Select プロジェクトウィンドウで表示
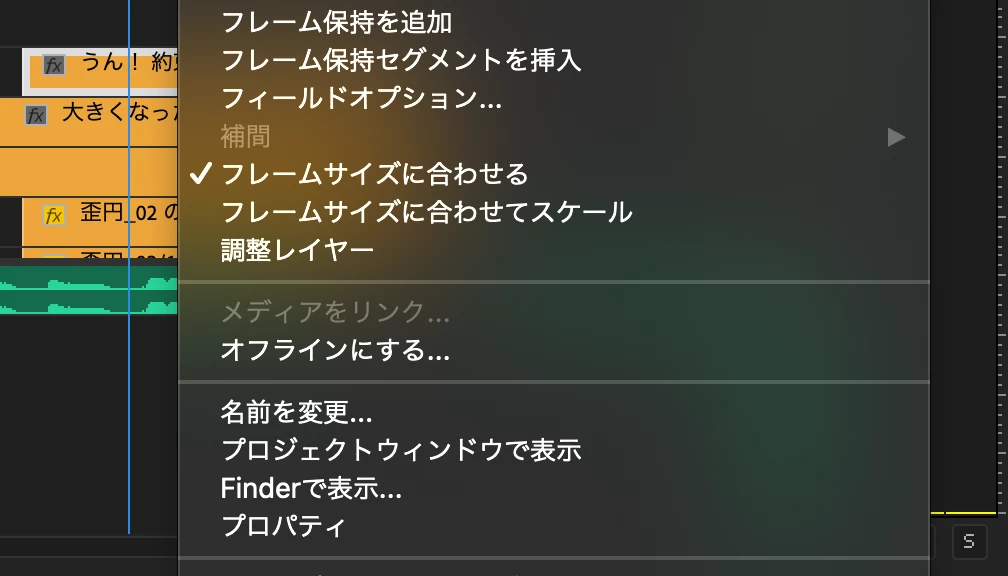The height and width of the screenshot is (576, 1008). pyautogui.click(x=401, y=450)
